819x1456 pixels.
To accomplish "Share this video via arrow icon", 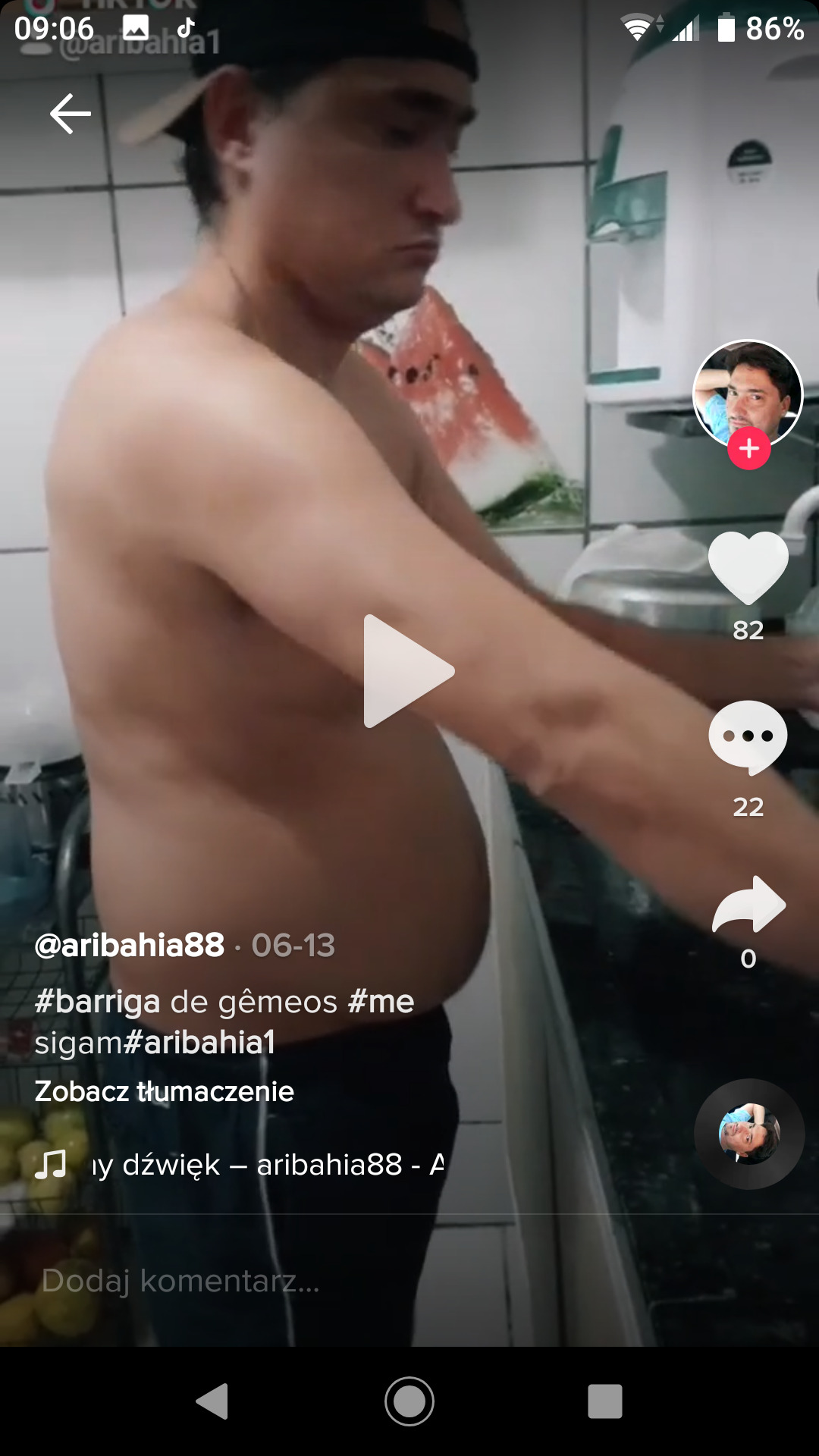I will coord(748,904).
